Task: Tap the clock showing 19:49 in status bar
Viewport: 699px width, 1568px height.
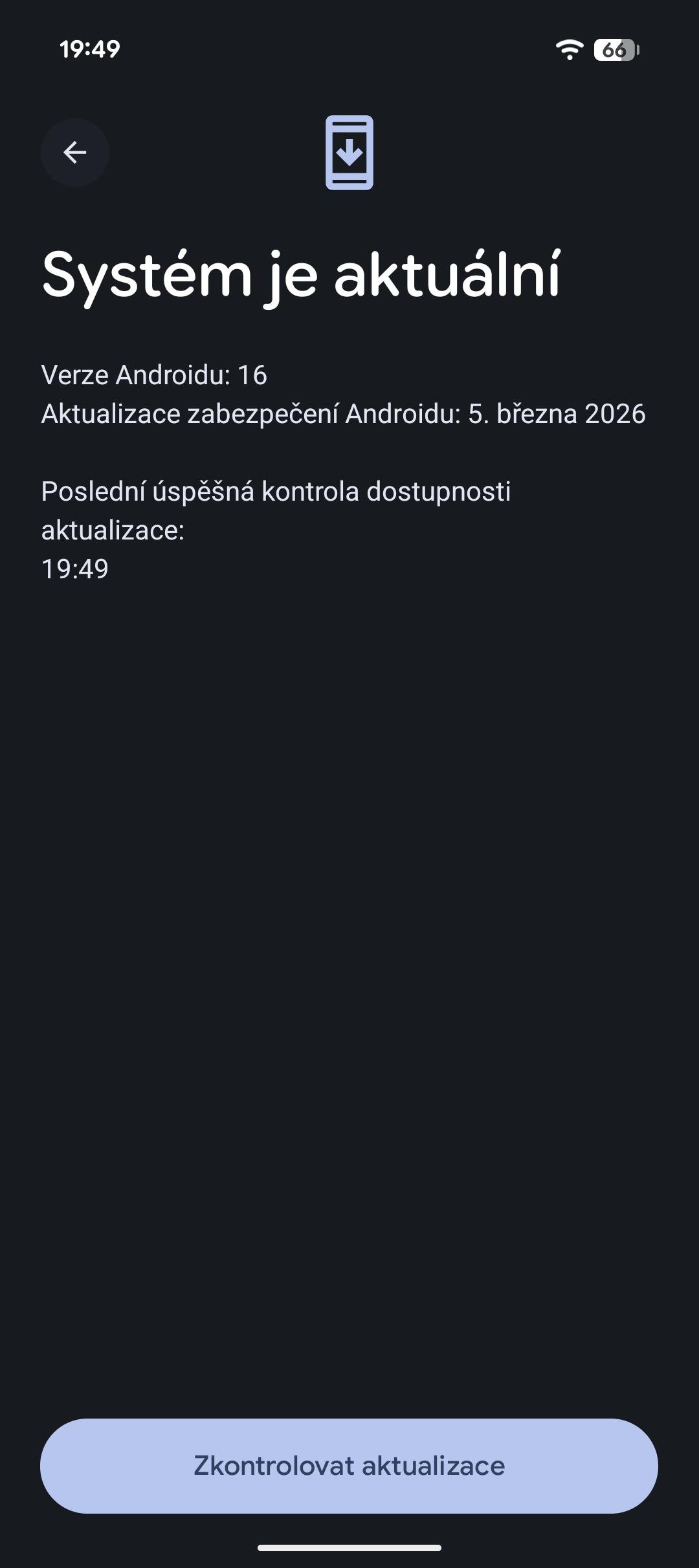Action: click(x=89, y=47)
